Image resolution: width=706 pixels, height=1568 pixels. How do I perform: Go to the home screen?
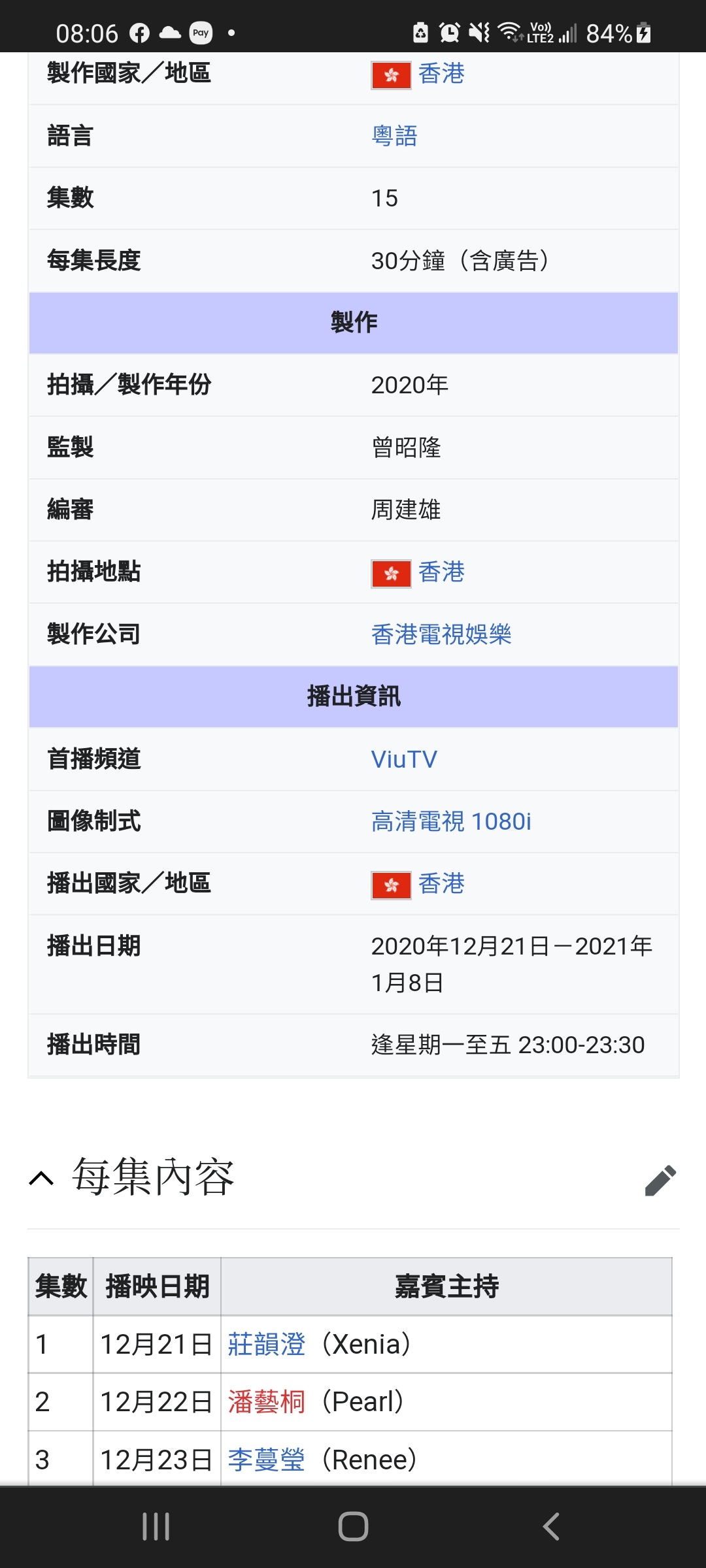point(353,1527)
